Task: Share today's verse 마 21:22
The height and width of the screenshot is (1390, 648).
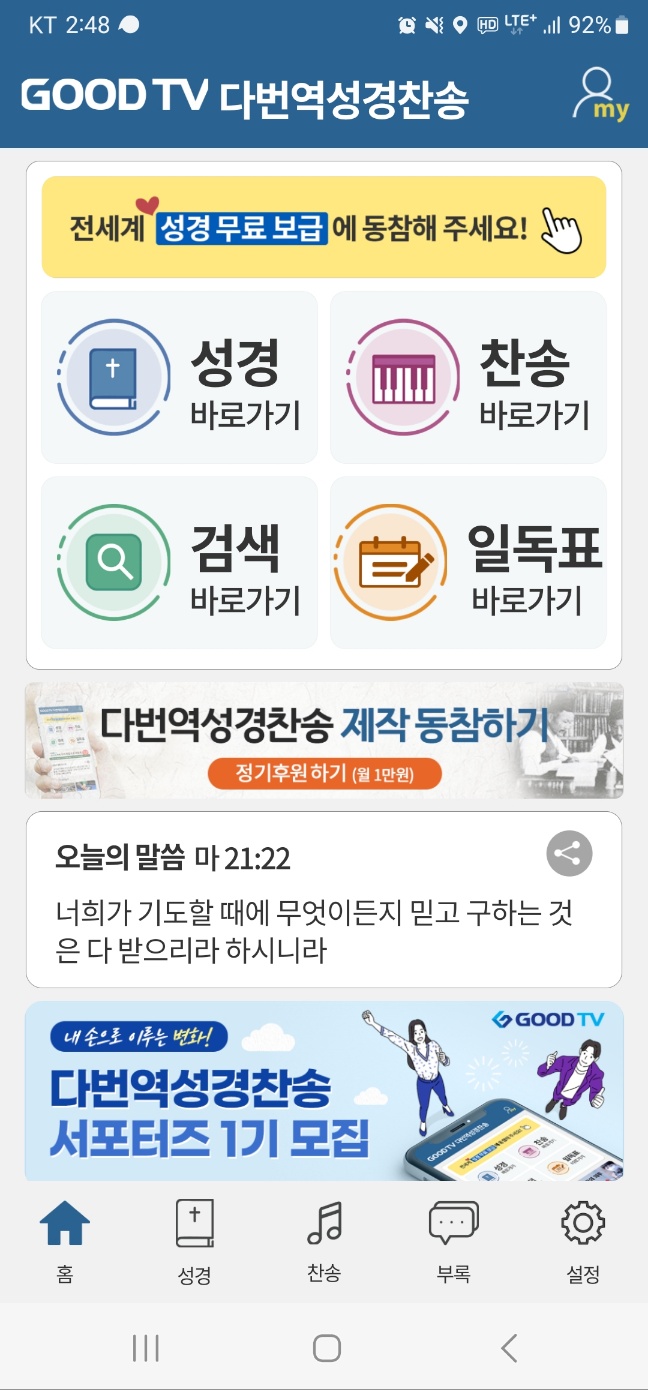Action: tap(569, 854)
